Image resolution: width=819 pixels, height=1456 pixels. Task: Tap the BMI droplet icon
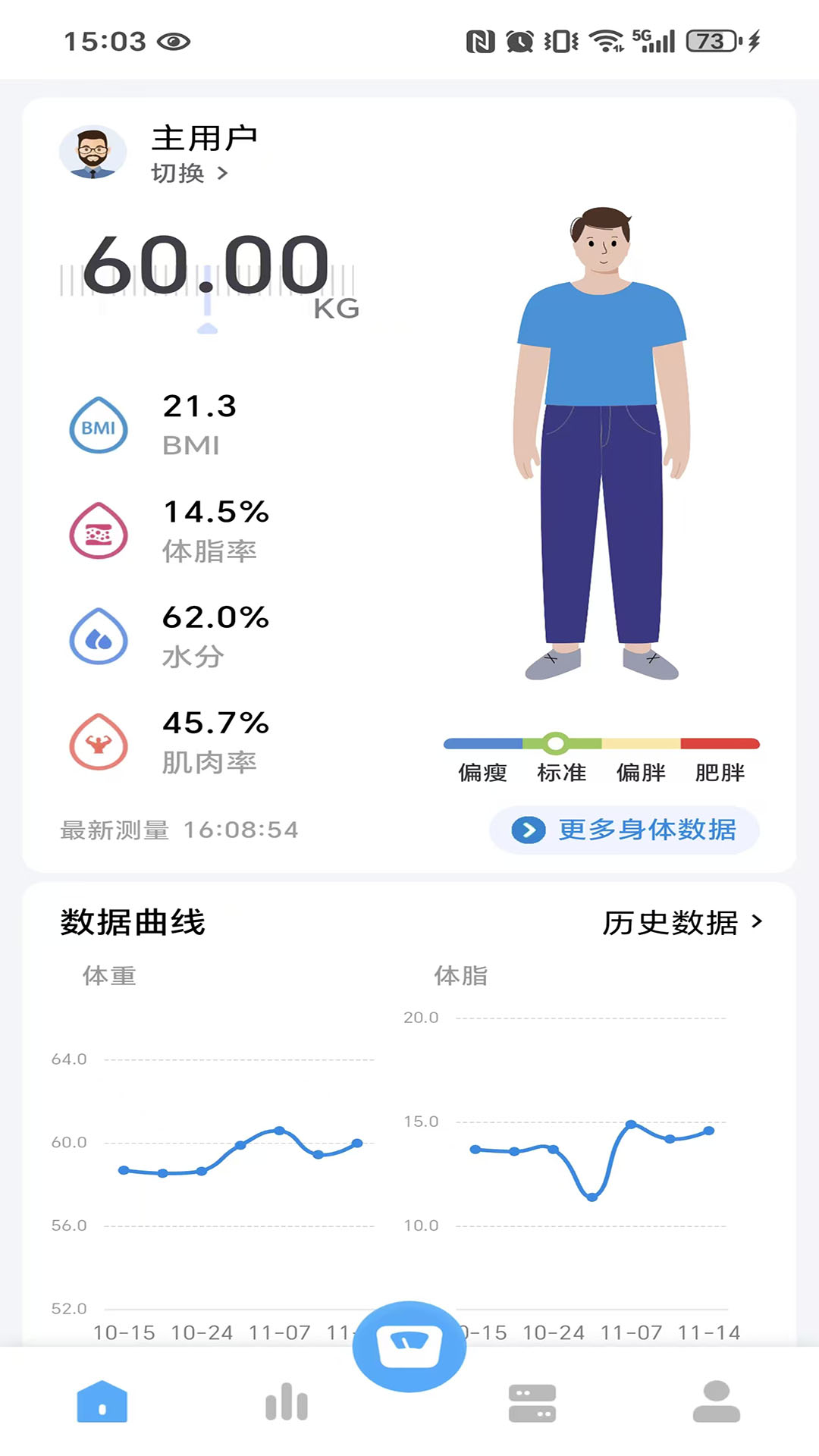coord(99,427)
